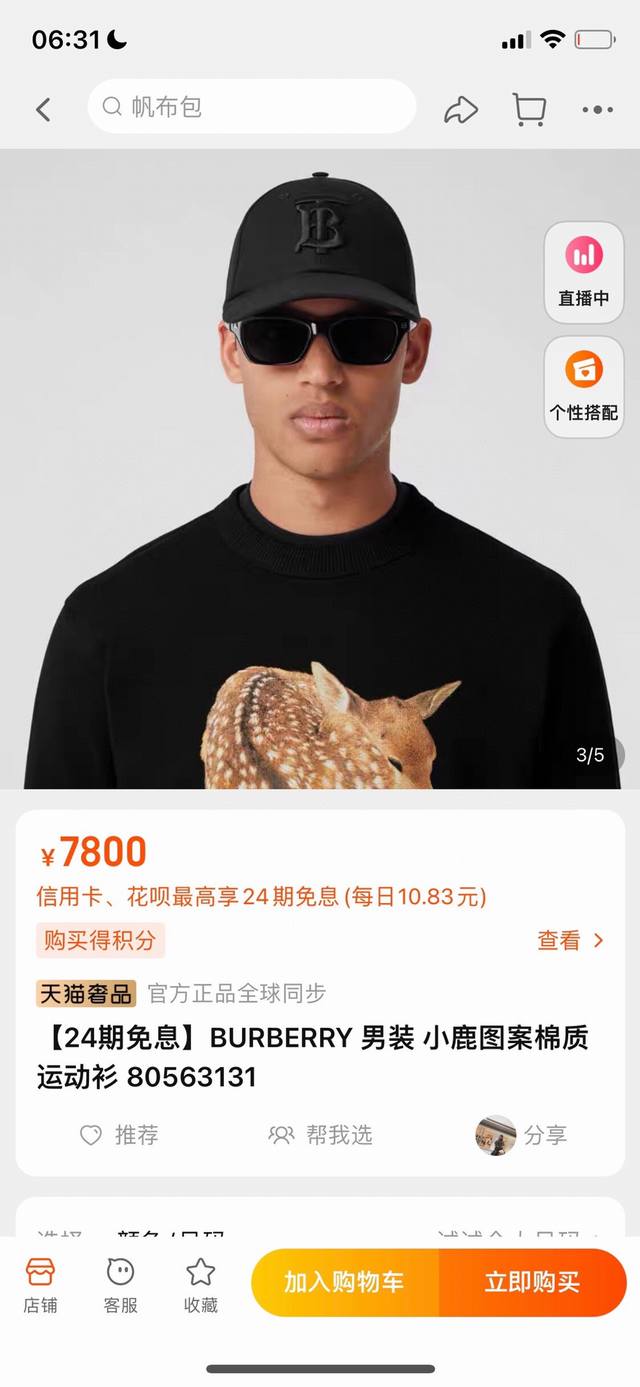Viewport: 640px width, 1387px height.
Task: Open the 直播中 live stream button
Action: pyautogui.click(x=583, y=272)
